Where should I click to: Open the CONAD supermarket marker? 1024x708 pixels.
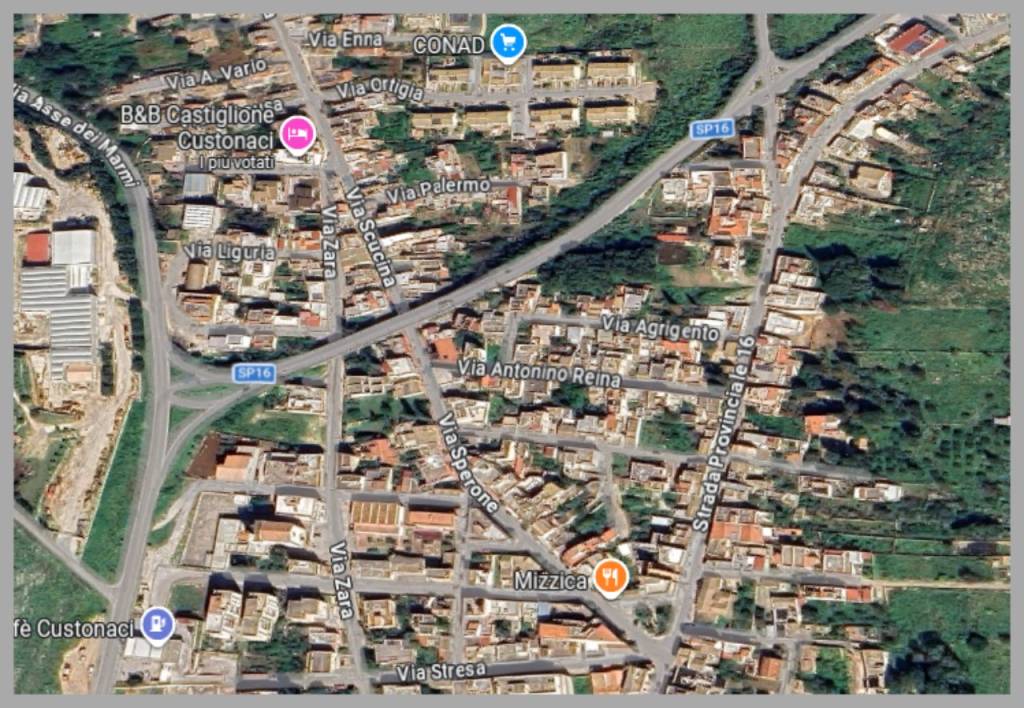pyautogui.click(x=510, y=42)
